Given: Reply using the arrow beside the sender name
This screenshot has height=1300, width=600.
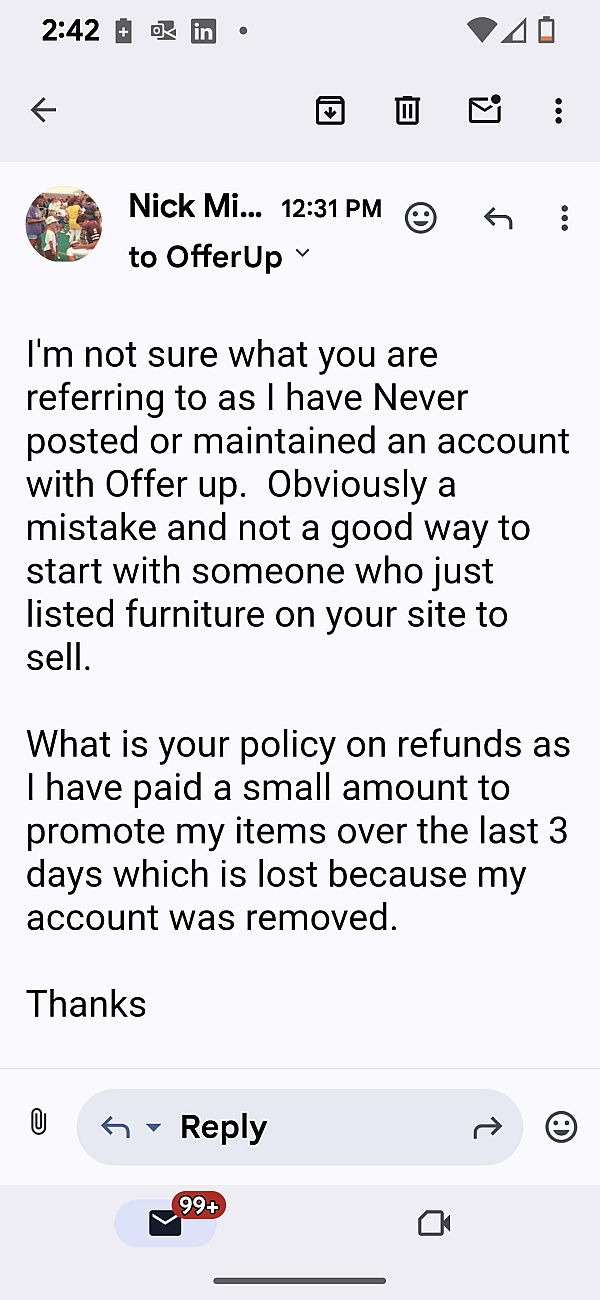Looking at the screenshot, I should 497,218.
